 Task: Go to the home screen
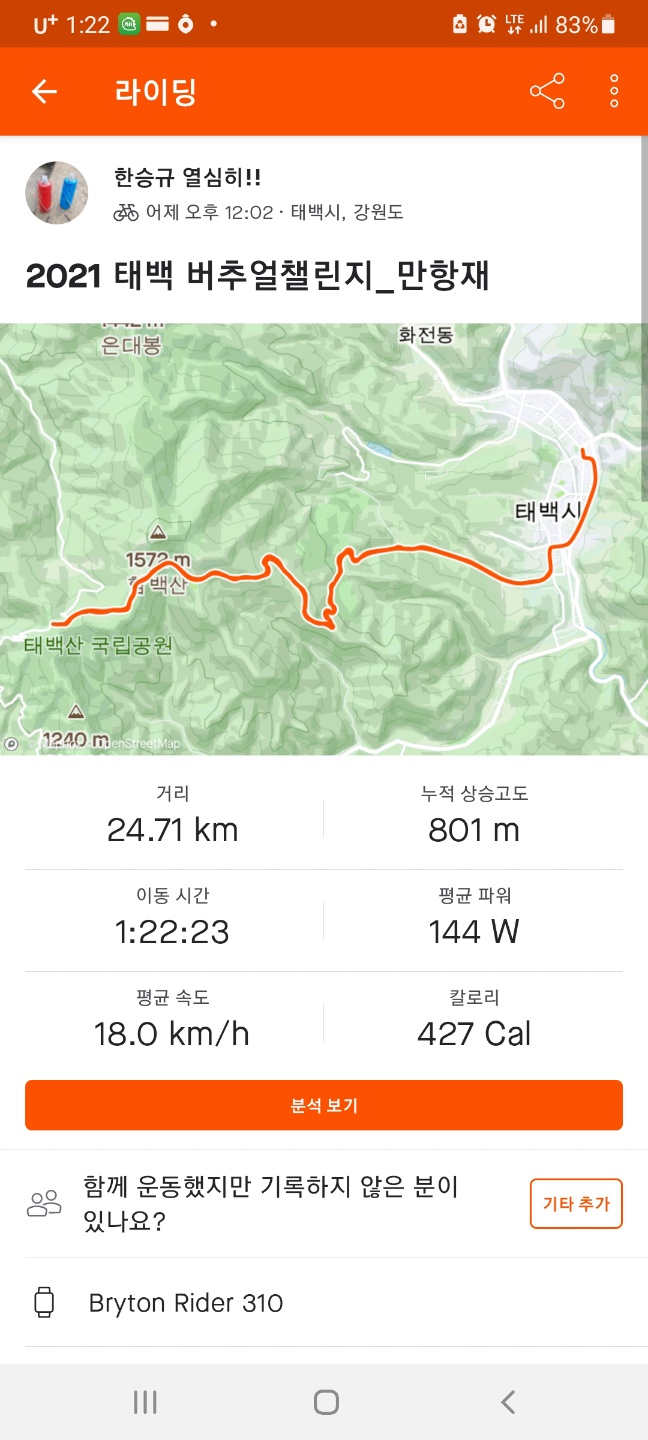point(326,1402)
